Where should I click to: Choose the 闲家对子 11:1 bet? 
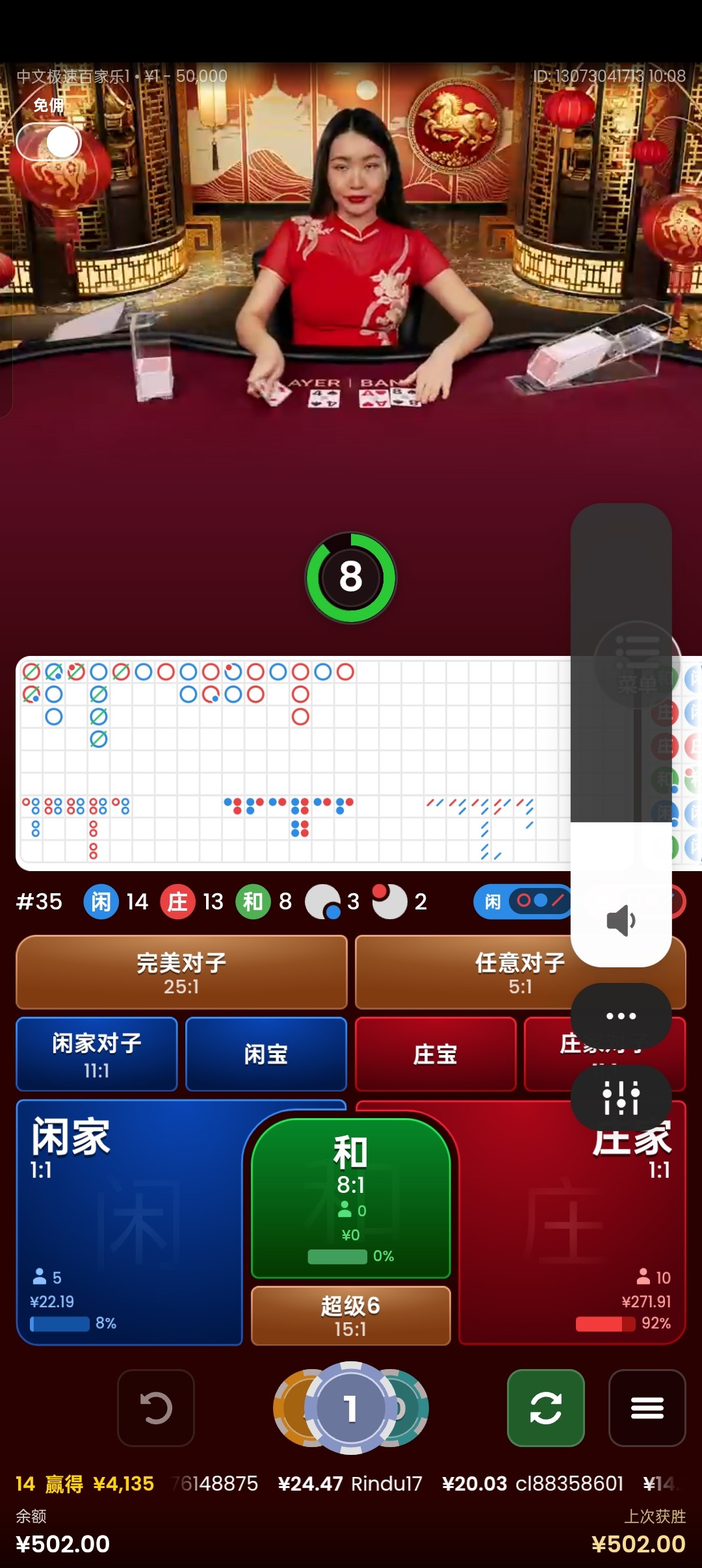click(97, 1054)
